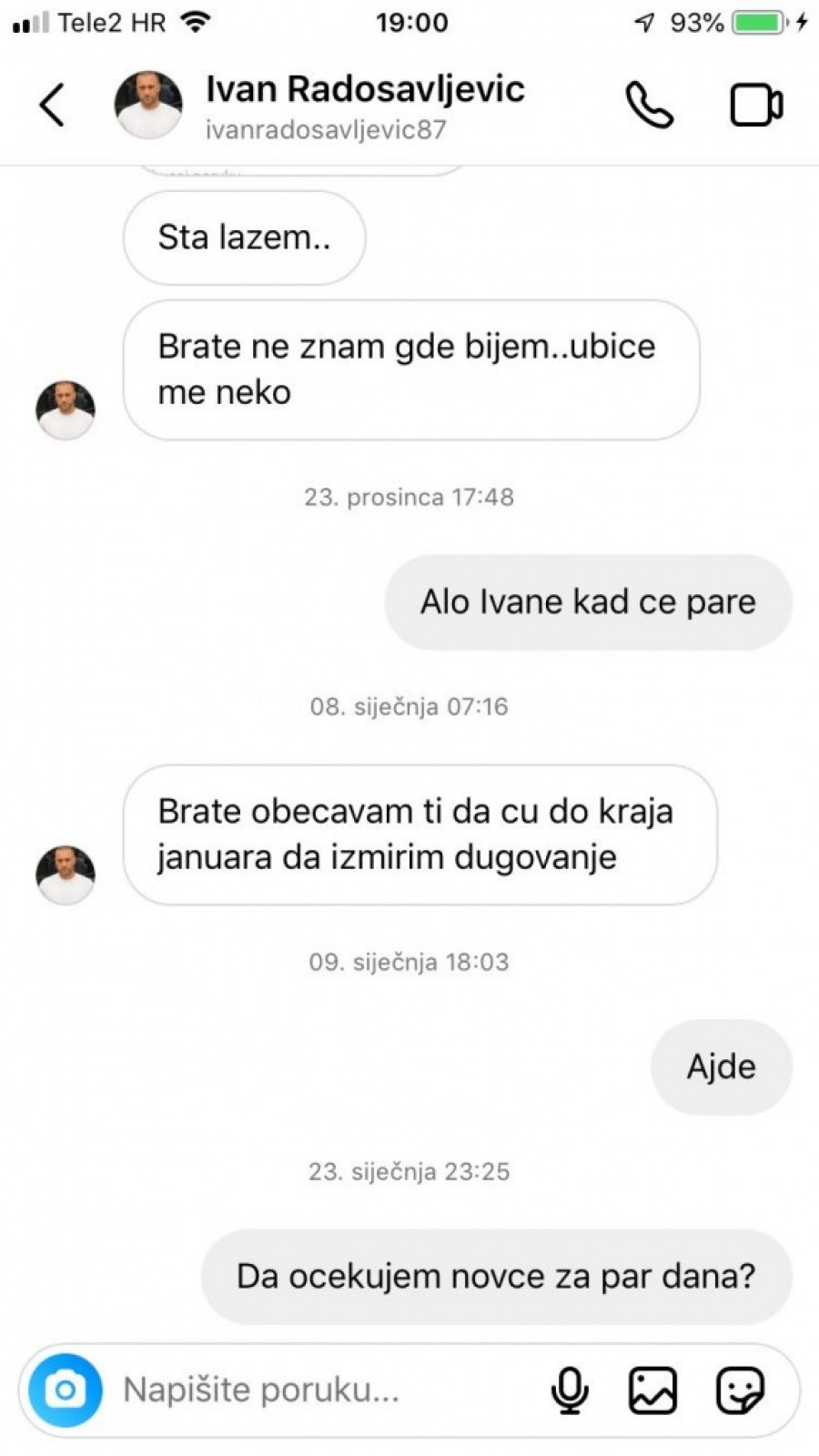Record a voice message with the microphone
The width and height of the screenshot is (819, 1456).
(x=570, y=1390)
